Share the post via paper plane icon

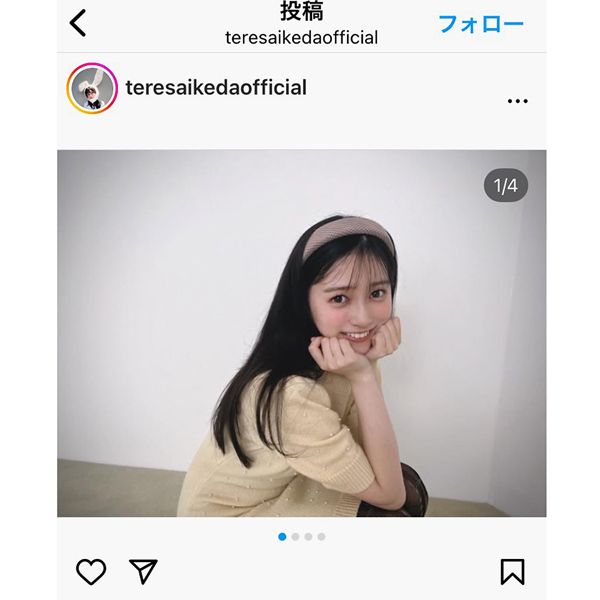(x=144, y=571)
